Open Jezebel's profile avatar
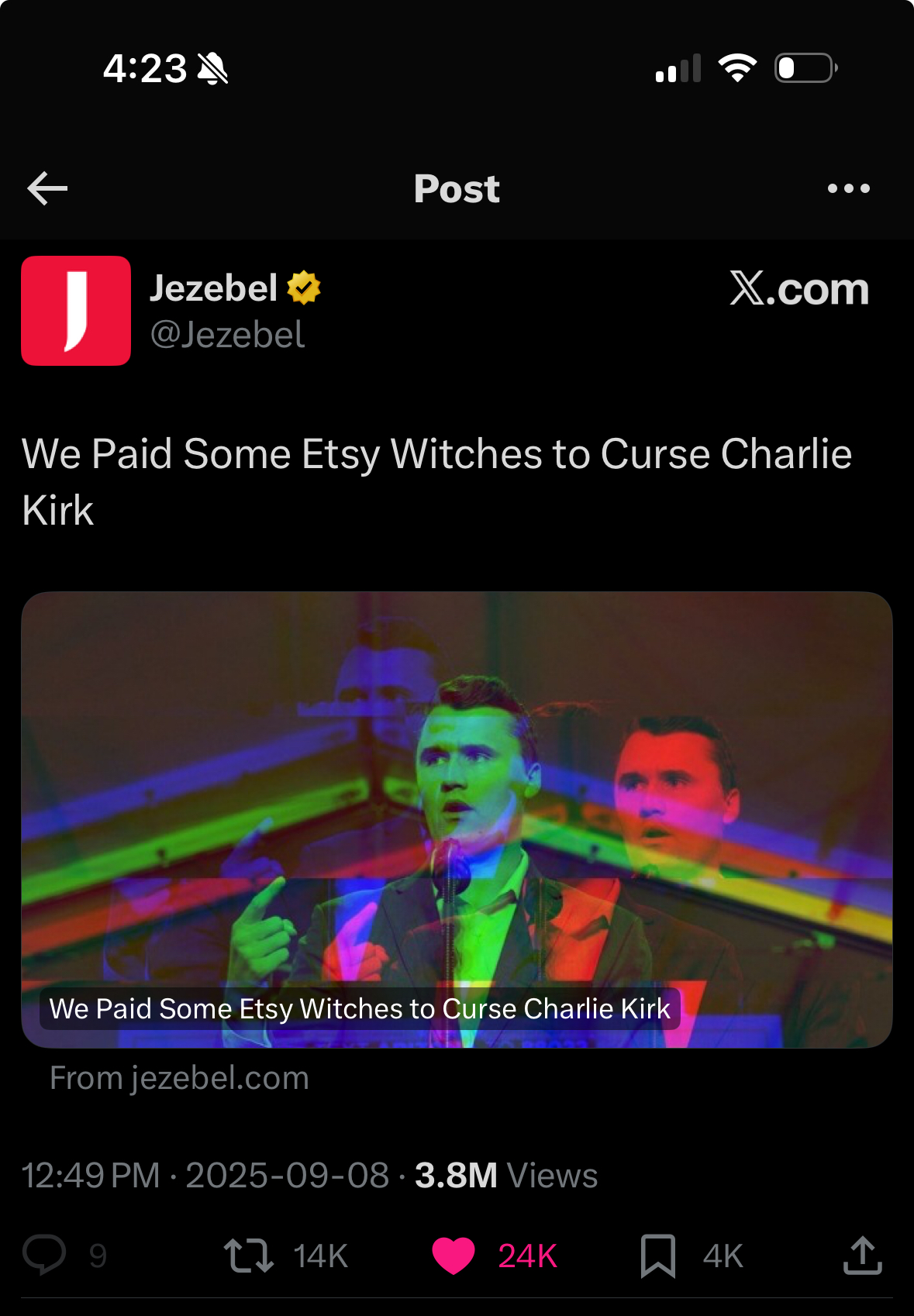Screen dimensions: 914x1316 click(76, 311)
